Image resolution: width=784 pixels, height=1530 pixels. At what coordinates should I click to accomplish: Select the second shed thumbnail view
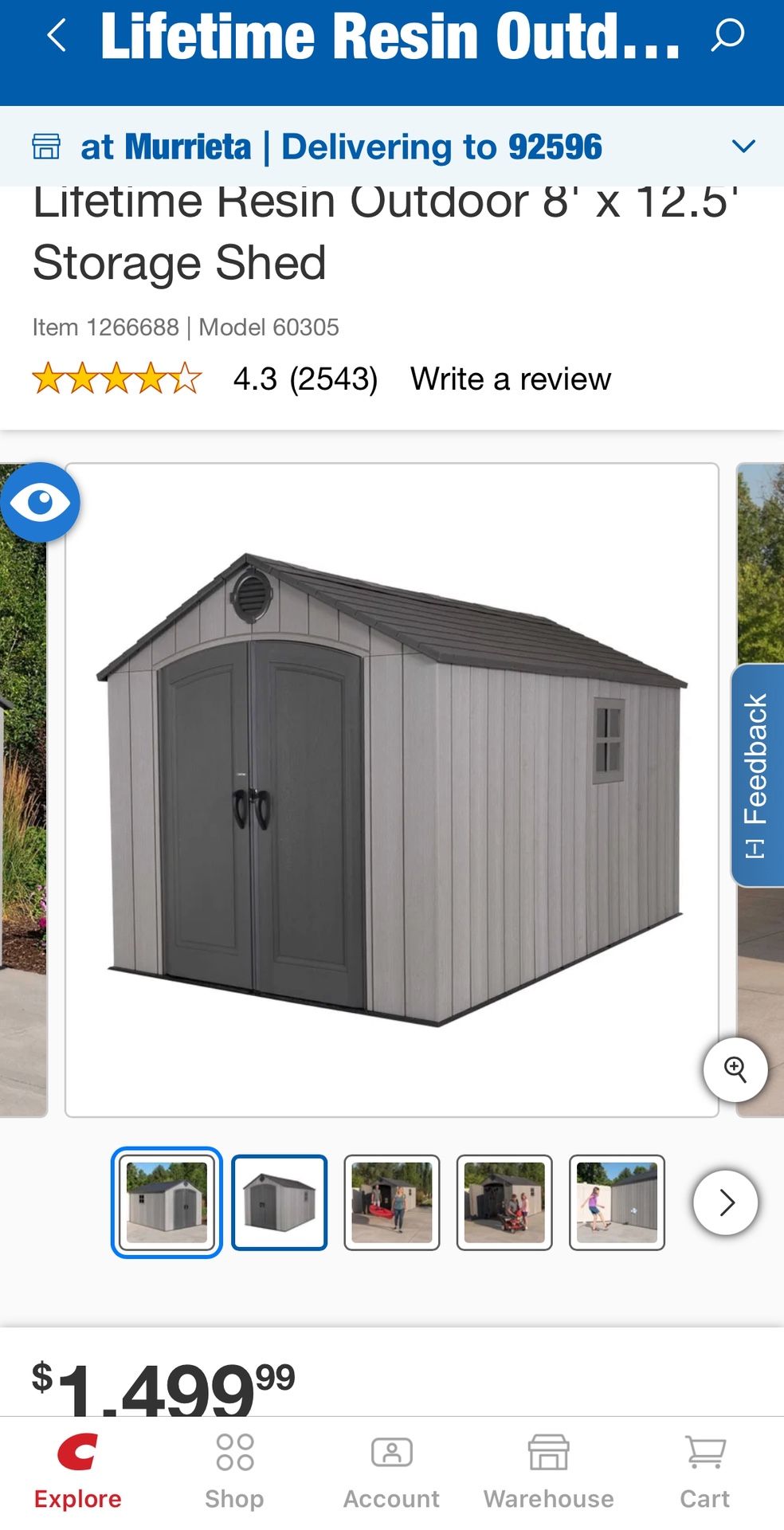(x=279, y=1202)
